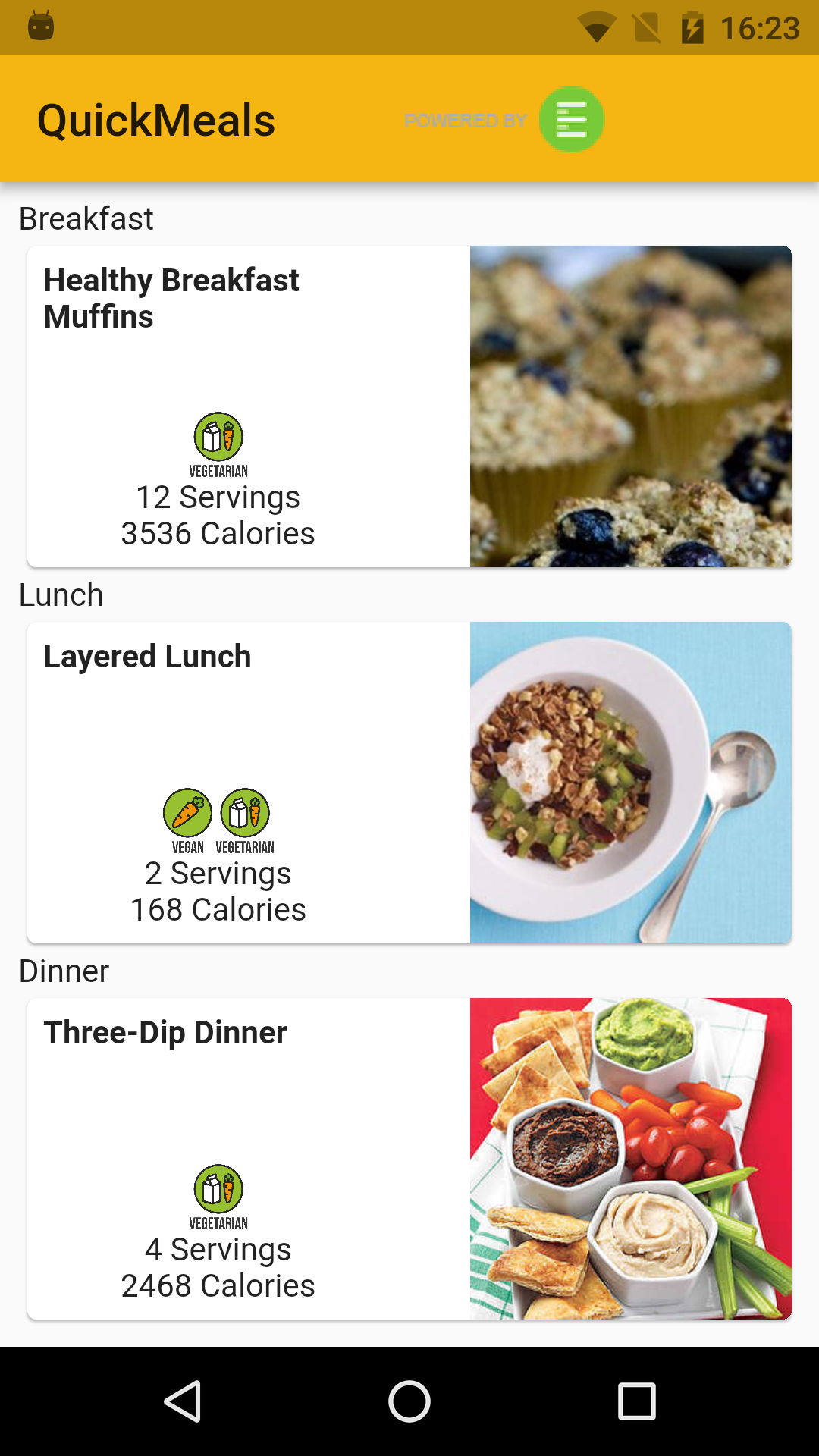
Task: Open the Healthy Breakfast Muffins recipe card
Action: 409,406
